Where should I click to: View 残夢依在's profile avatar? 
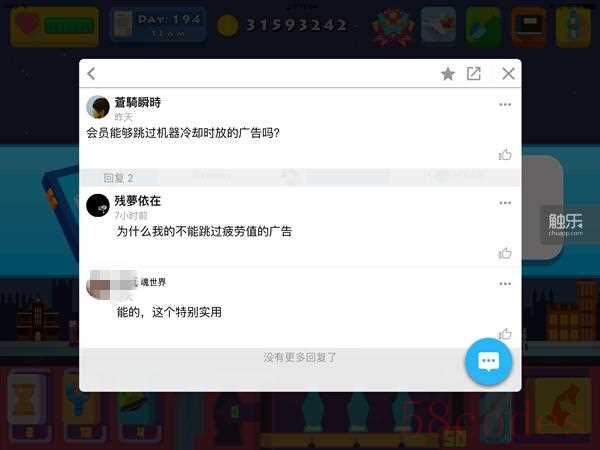(x=98, y=205)
